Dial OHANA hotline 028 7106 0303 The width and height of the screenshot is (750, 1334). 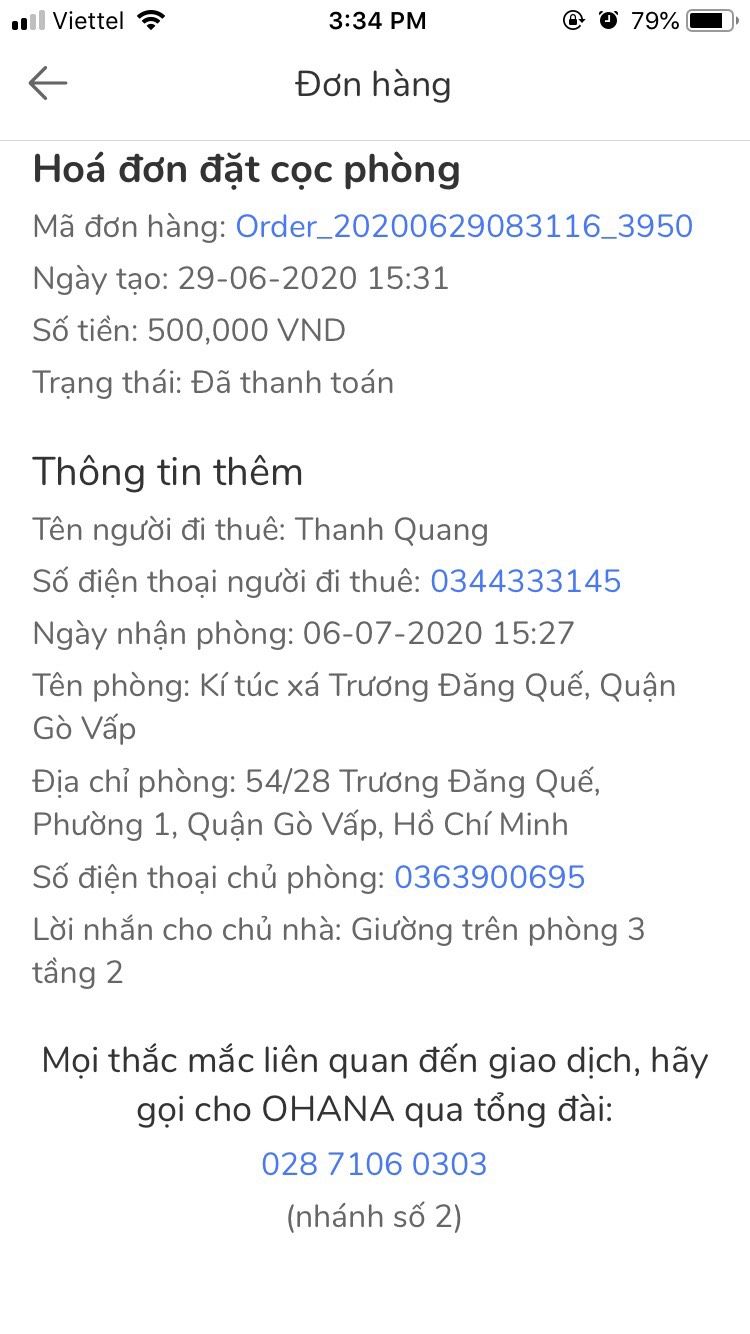point(374,1164)
